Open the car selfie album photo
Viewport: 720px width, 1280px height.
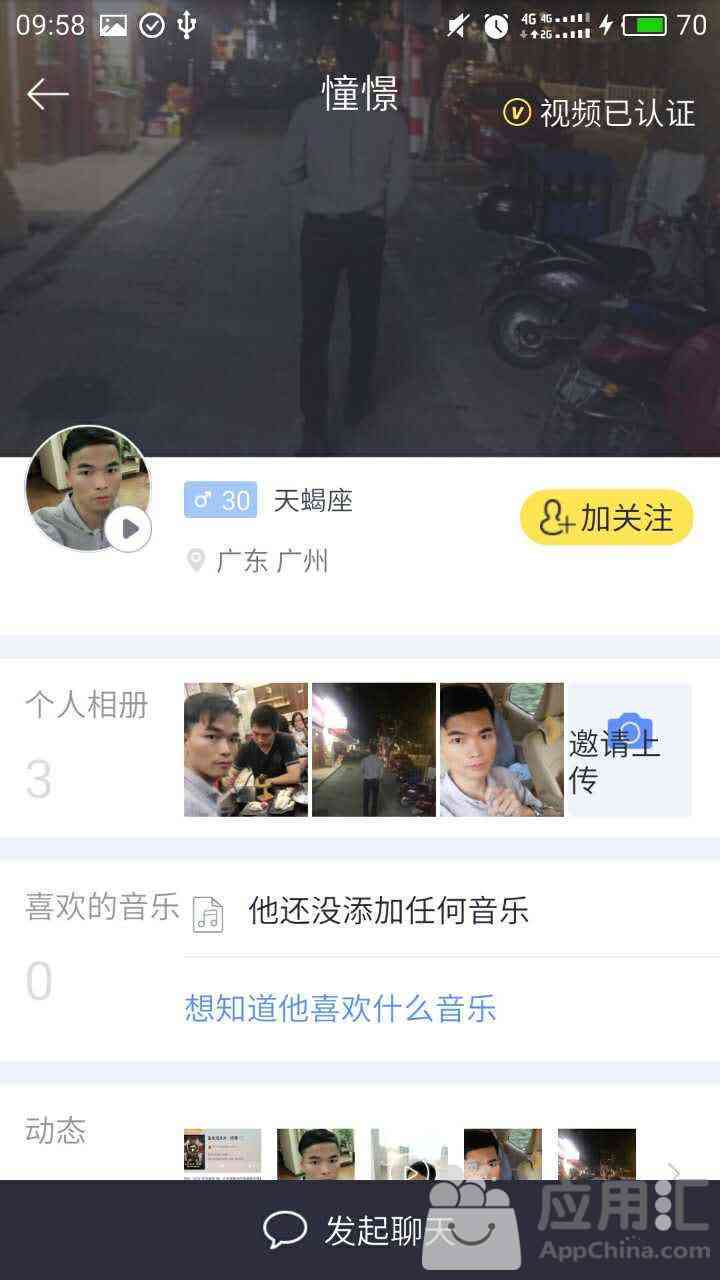coord(502,750)
